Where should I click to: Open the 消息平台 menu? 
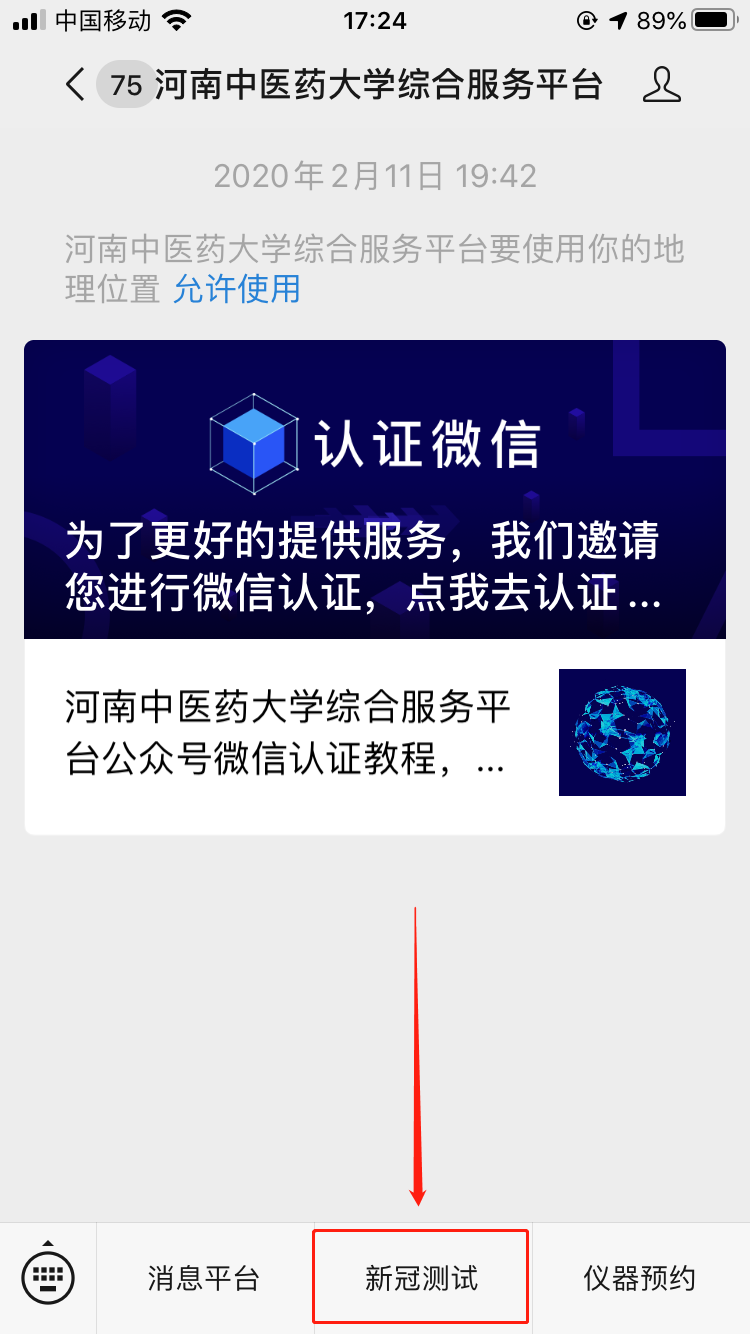click(x=204, y=1278)
